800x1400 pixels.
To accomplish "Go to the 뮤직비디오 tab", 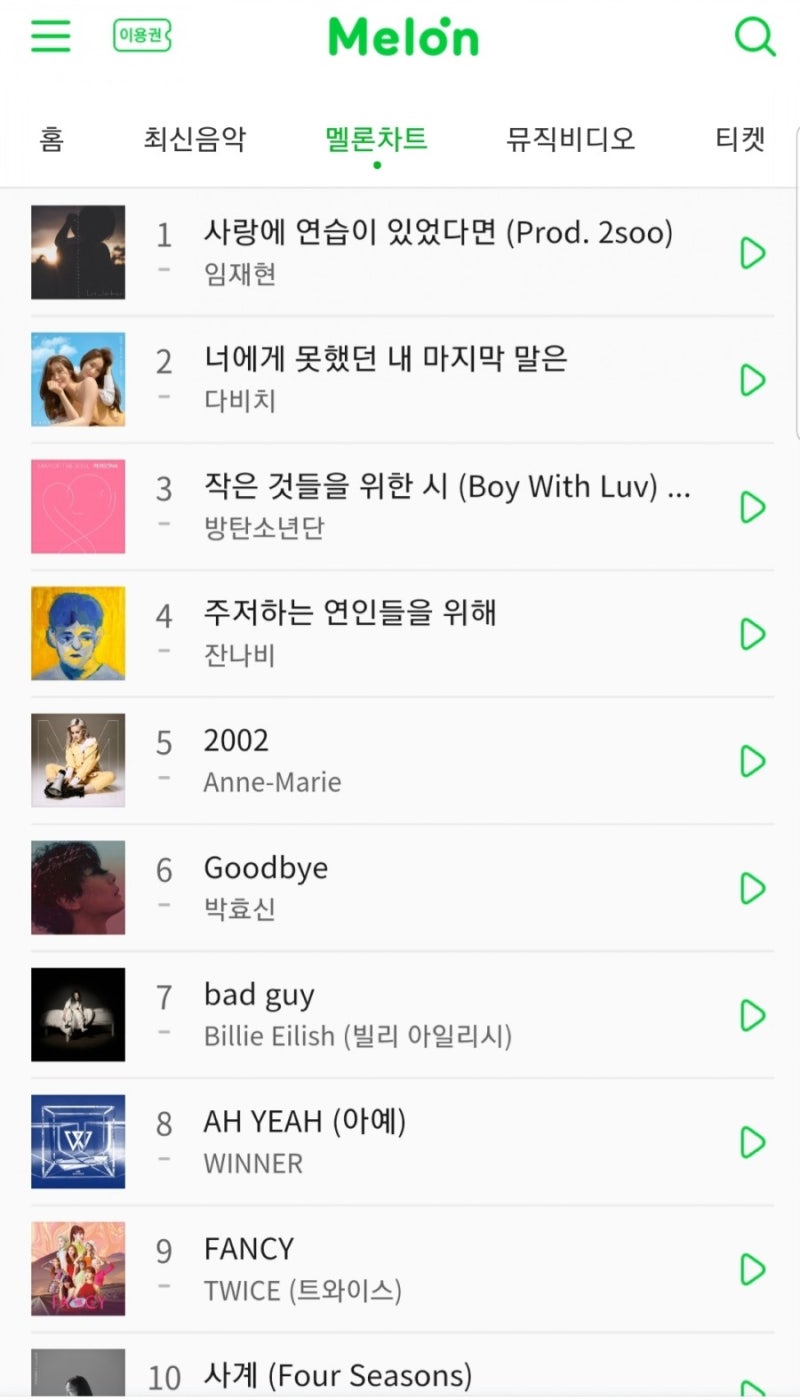I will 570,139.
